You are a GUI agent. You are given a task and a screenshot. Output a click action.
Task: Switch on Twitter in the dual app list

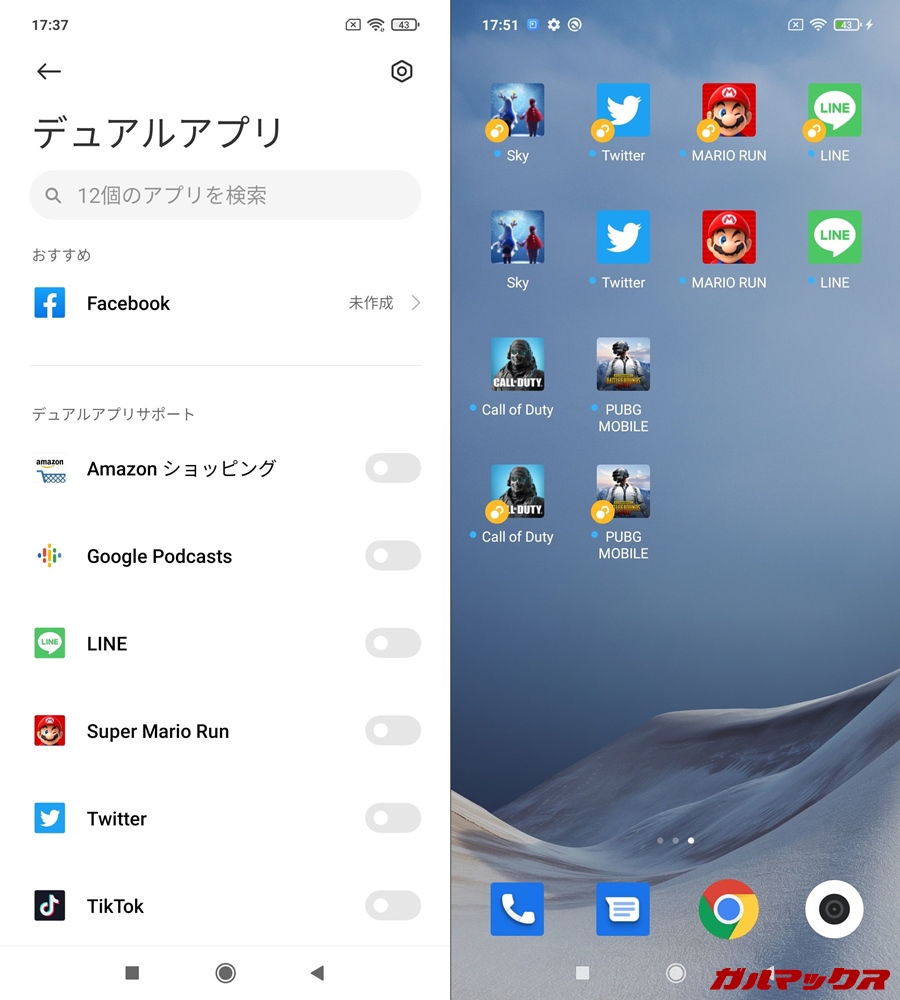coord(392,818)
